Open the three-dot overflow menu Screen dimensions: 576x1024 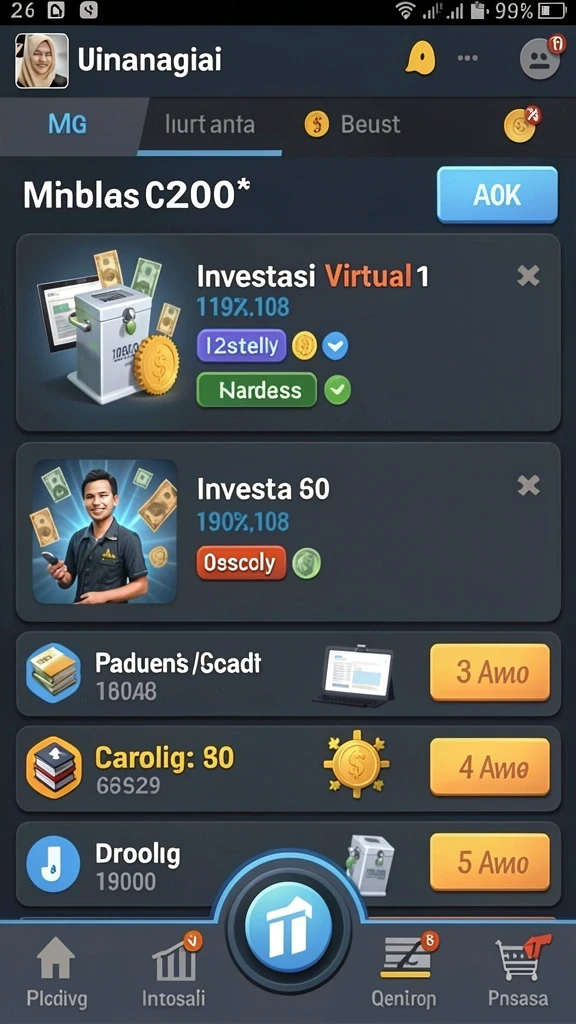pyautogui.click(x=468, y=59)
